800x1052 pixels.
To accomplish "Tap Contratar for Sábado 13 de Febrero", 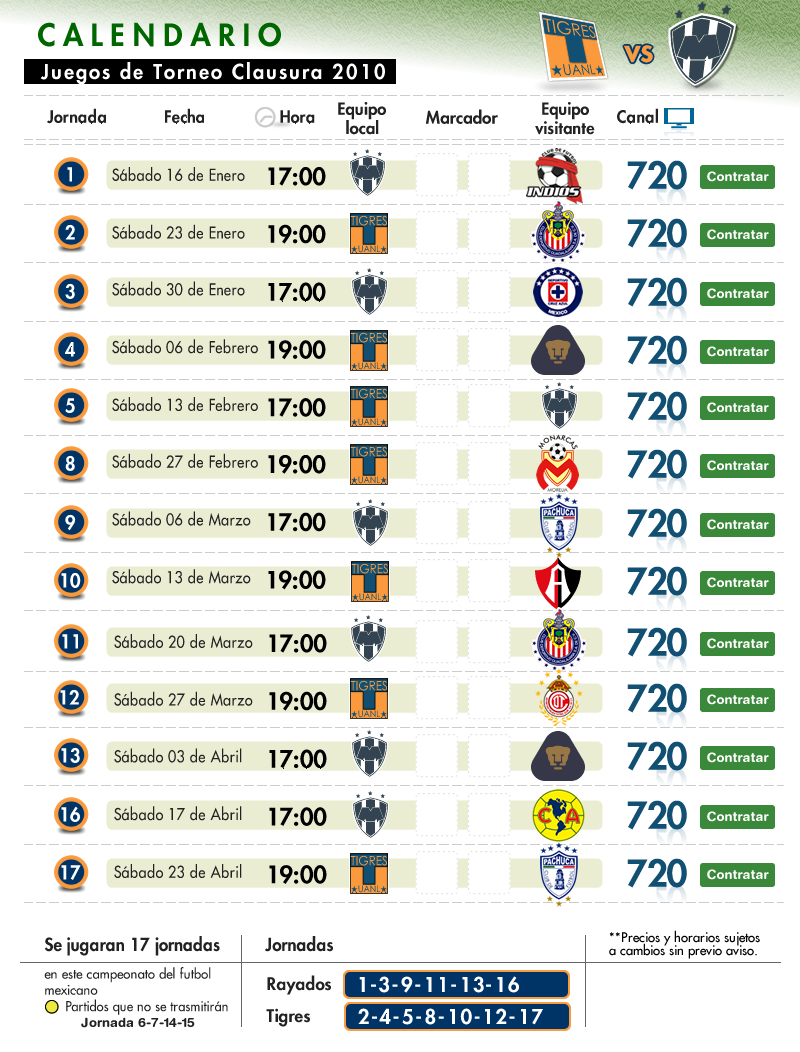I will (737, 408).
